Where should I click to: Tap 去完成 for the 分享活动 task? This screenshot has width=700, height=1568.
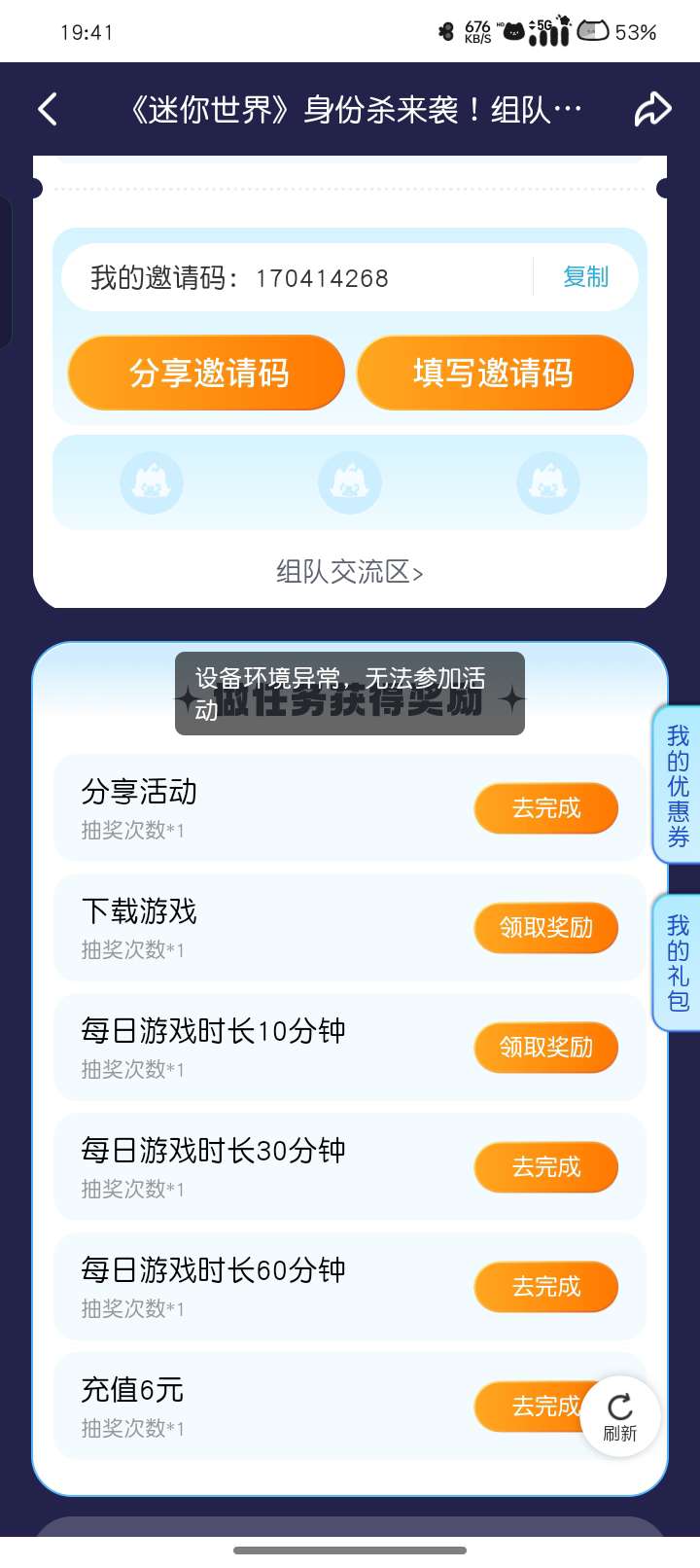[x=545, y=808]
